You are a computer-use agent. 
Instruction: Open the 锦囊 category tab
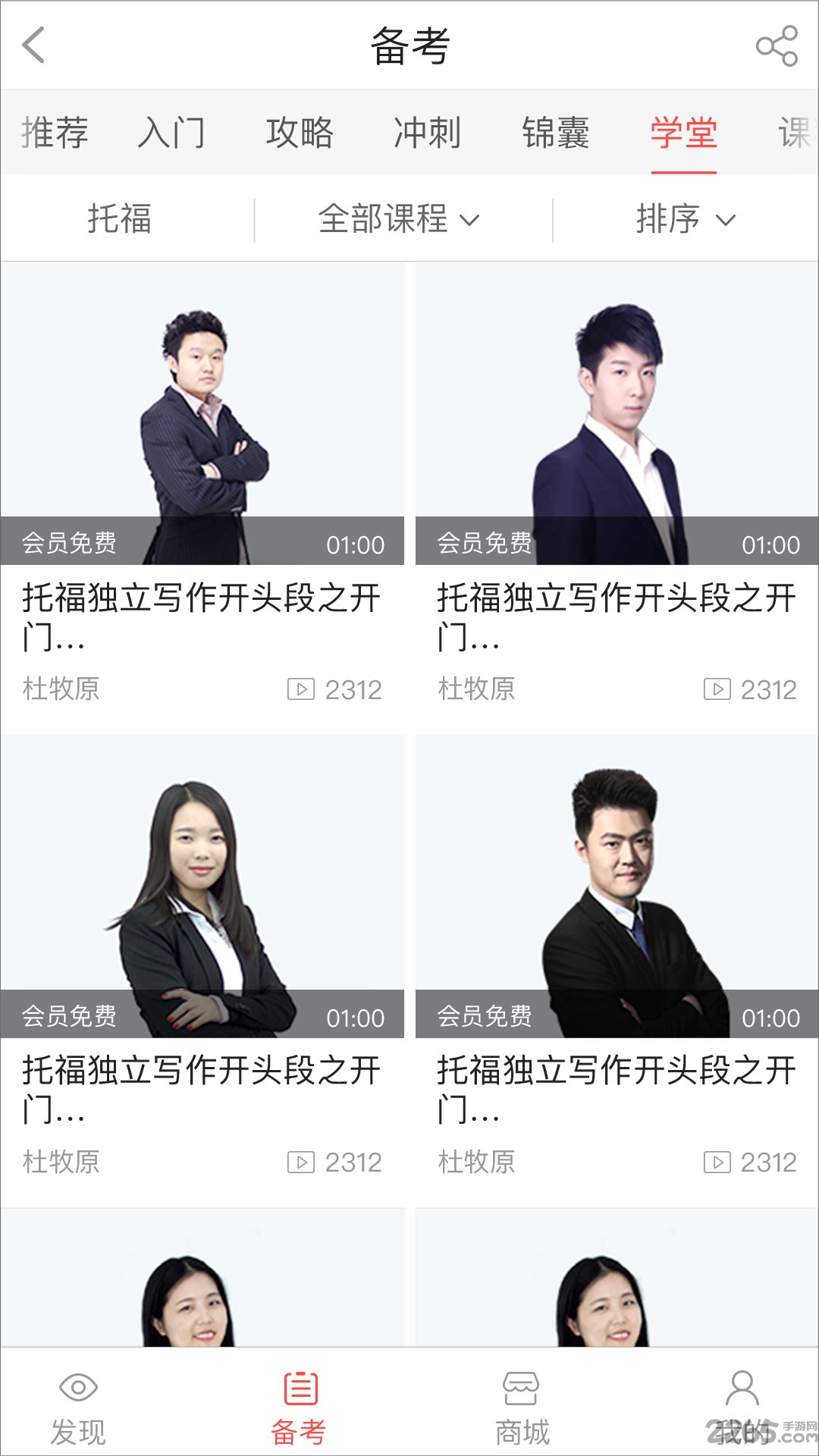[557, 133]
